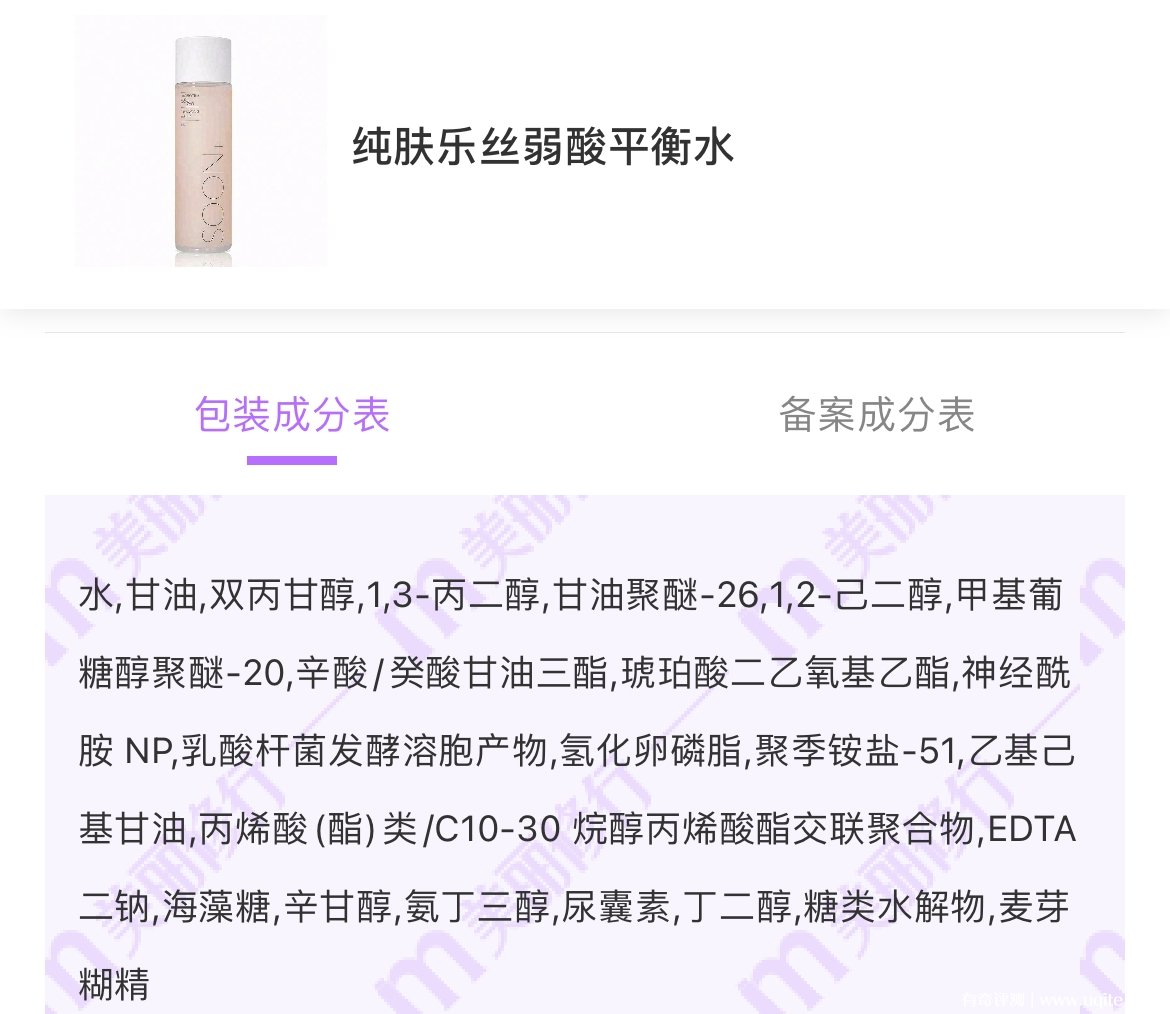Open the 纯肤乐丝弱酸平衡水 product card
The width and height of the screenshot is (1170, 1014).
(543, 148)
